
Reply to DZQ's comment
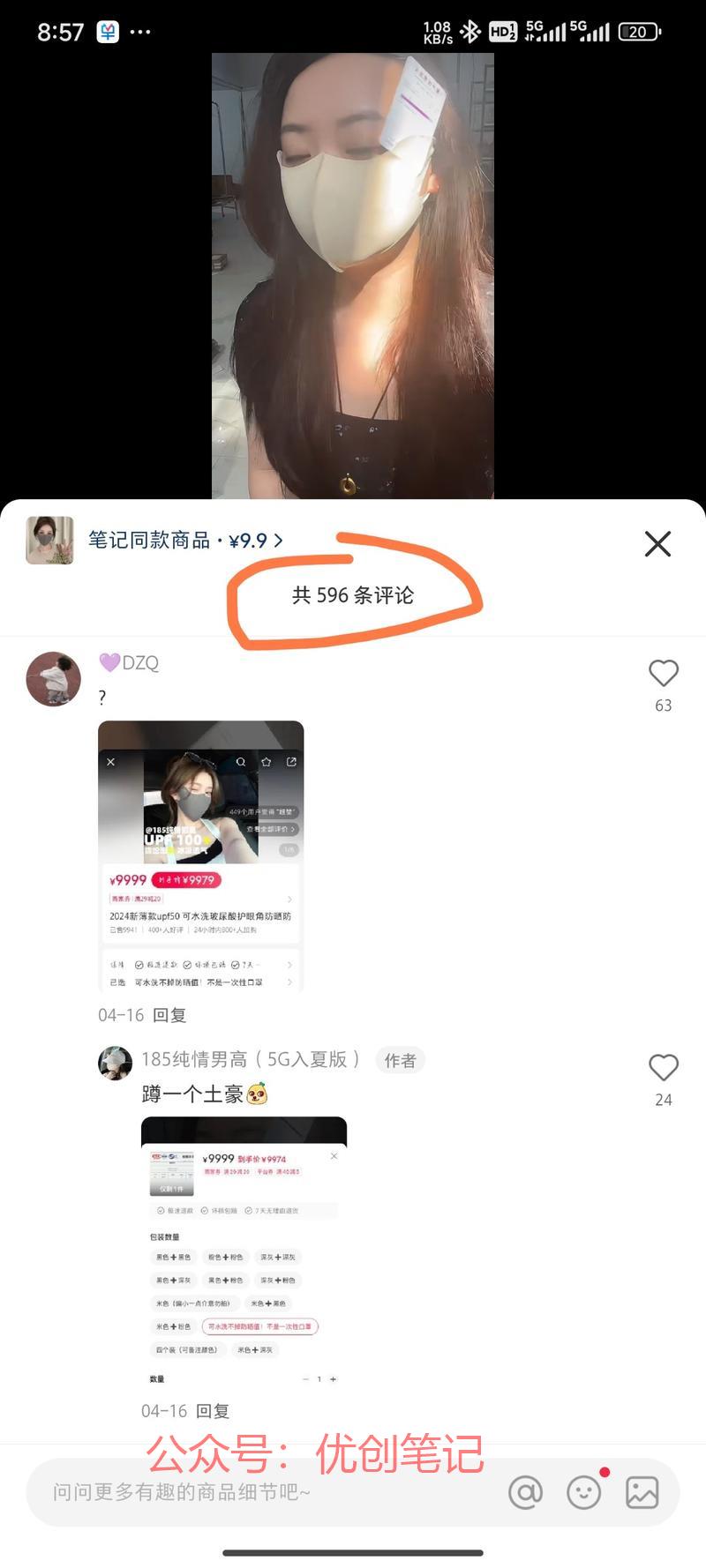169,1015
